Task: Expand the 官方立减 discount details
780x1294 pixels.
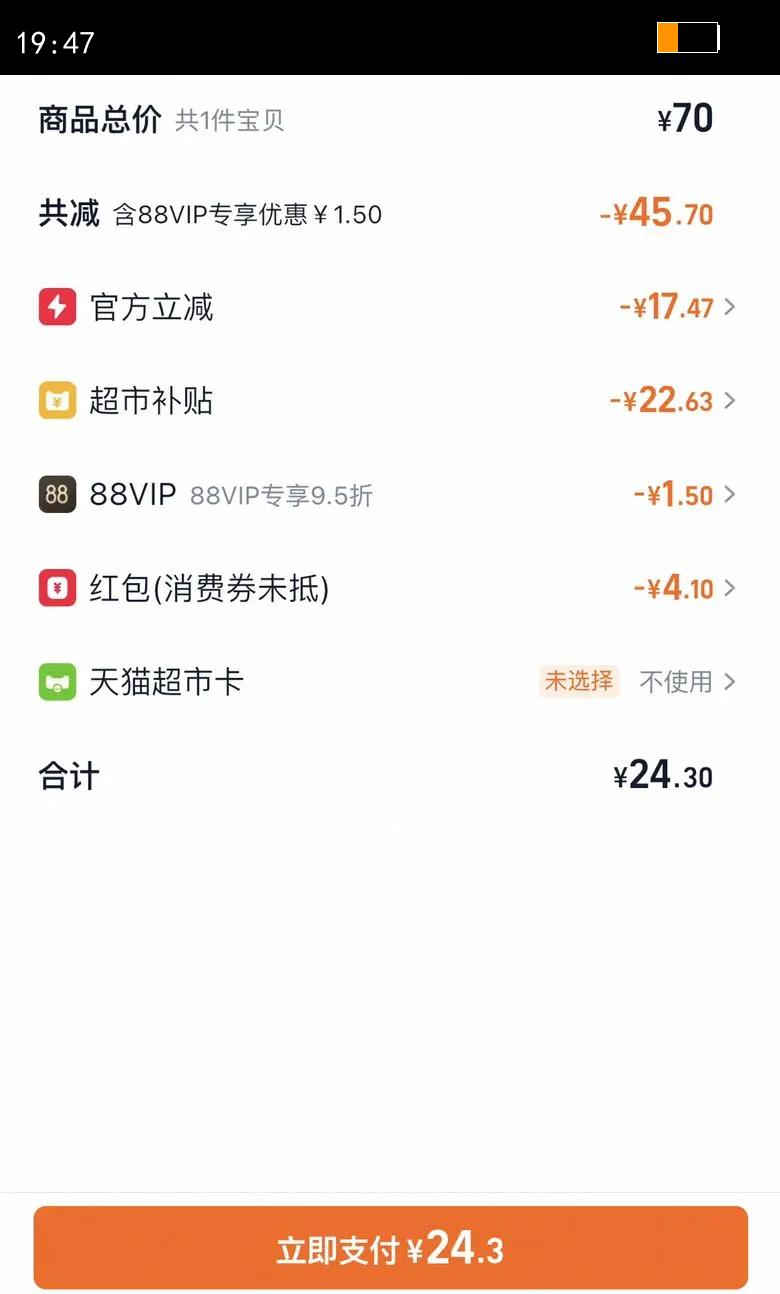Action: coord(730,307)
